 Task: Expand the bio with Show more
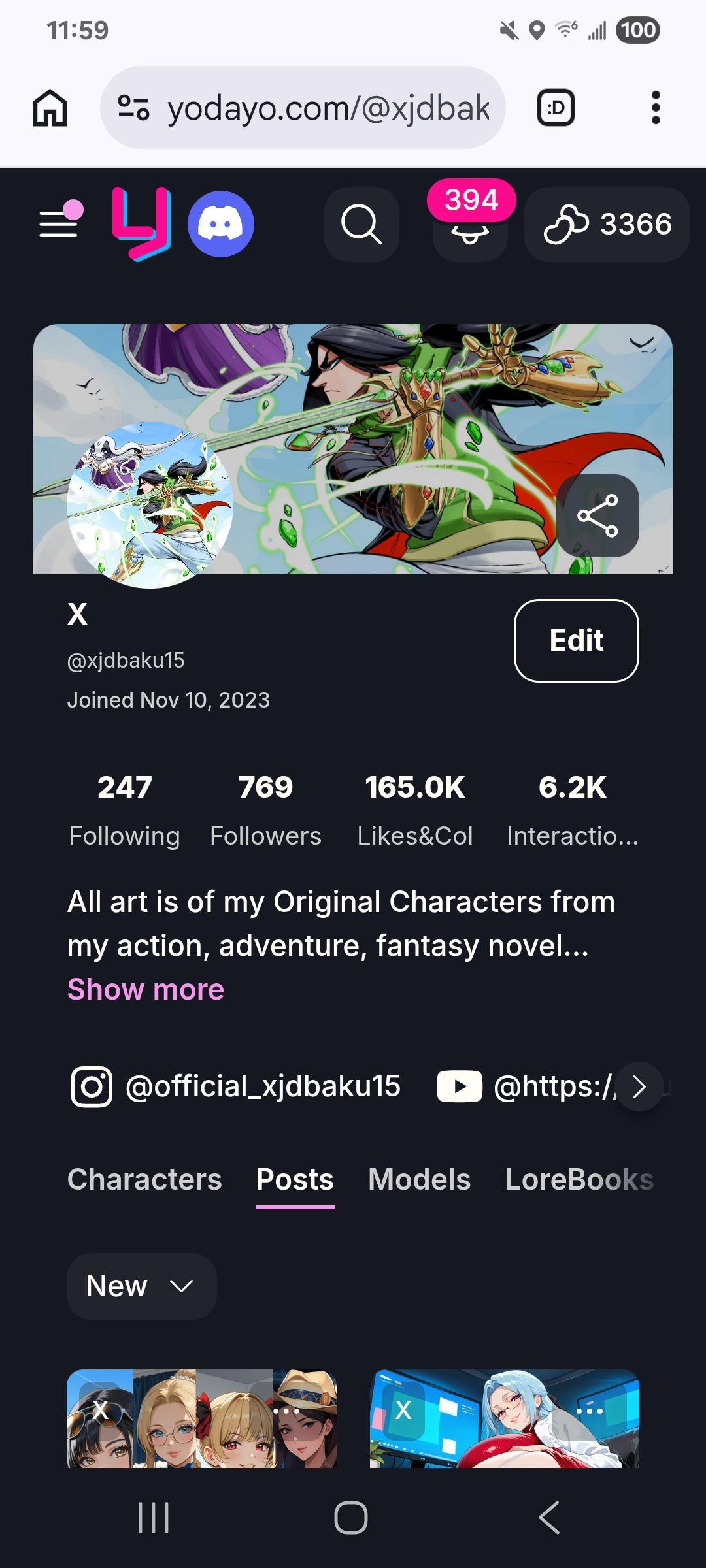[x=146, y=989]
